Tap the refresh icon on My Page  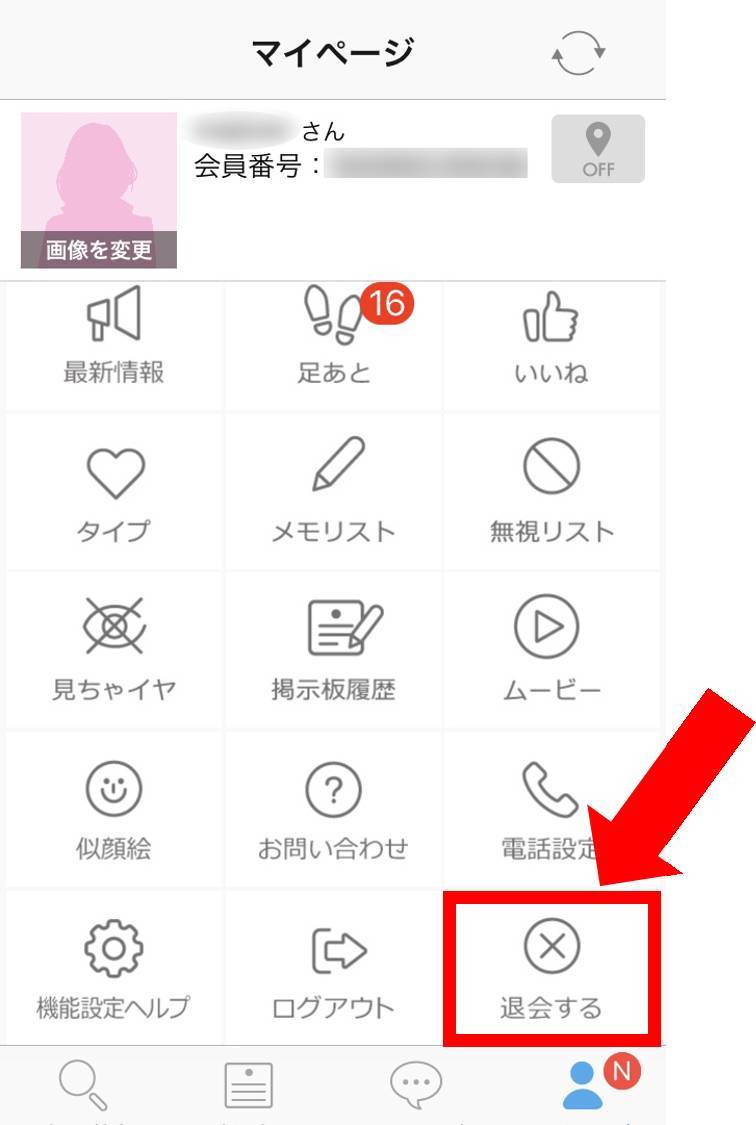click(579, 50)
